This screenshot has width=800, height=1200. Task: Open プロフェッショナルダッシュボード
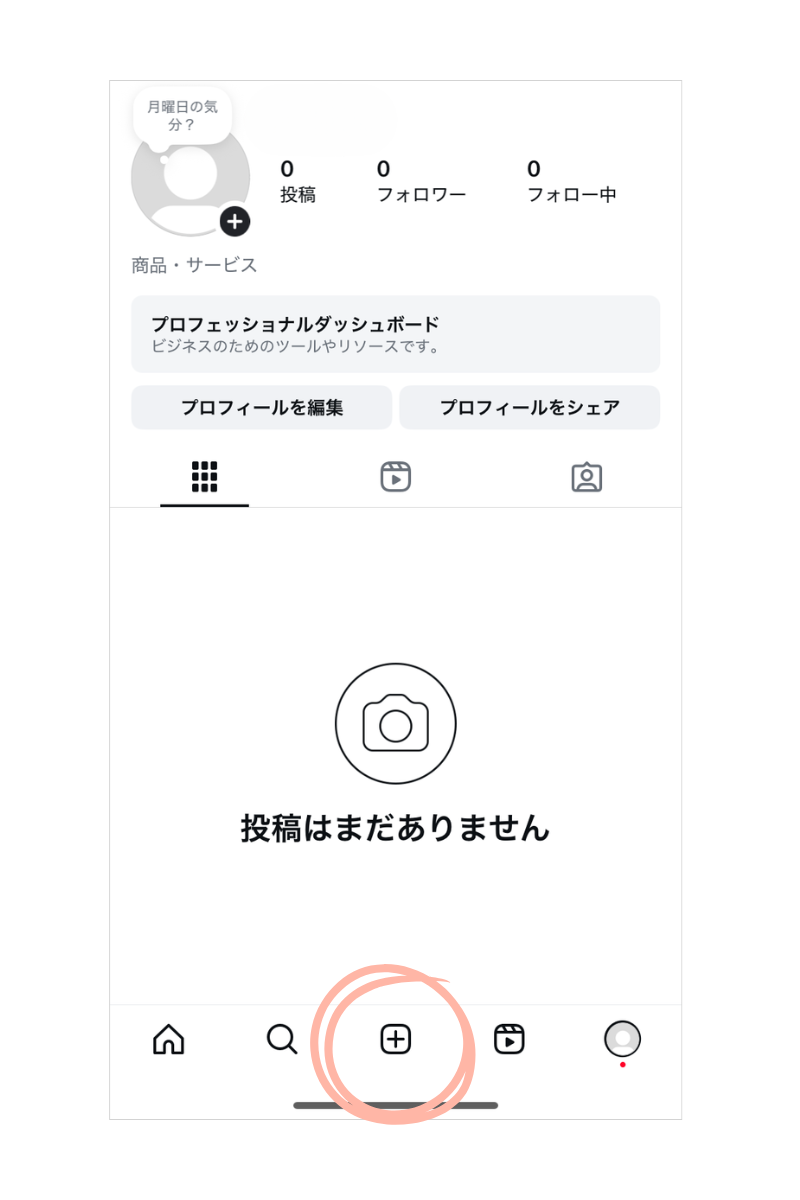coord(395,334)
